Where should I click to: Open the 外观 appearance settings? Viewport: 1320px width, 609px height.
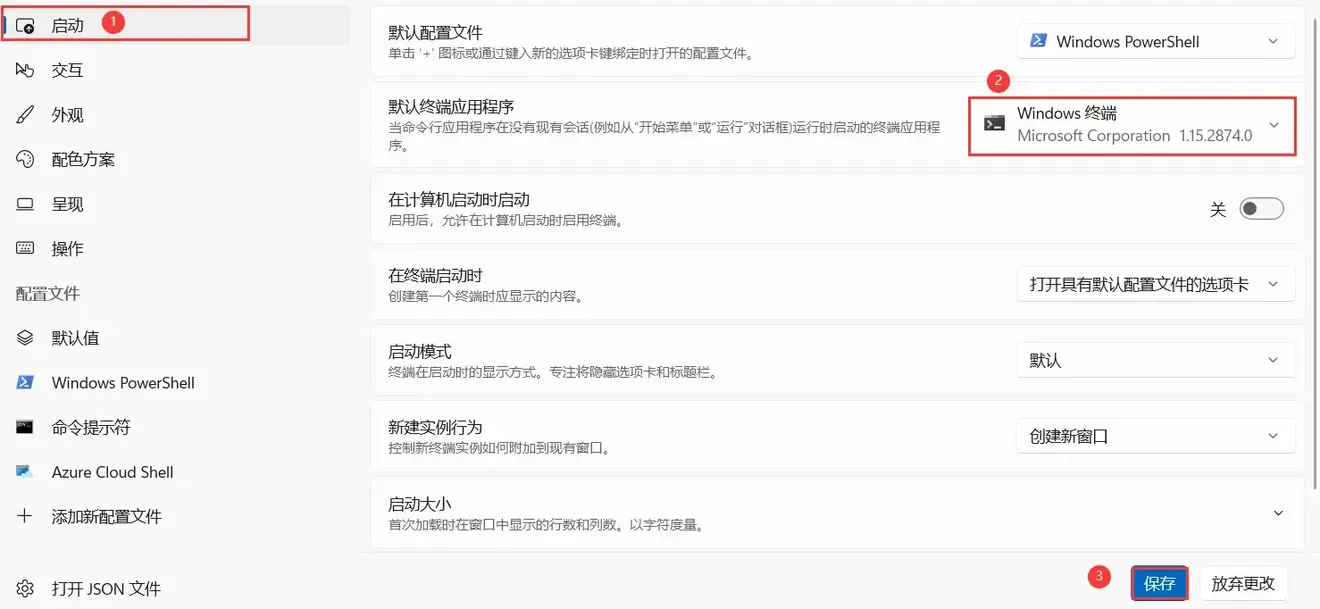pyautogui.click(x=68, y=115)
